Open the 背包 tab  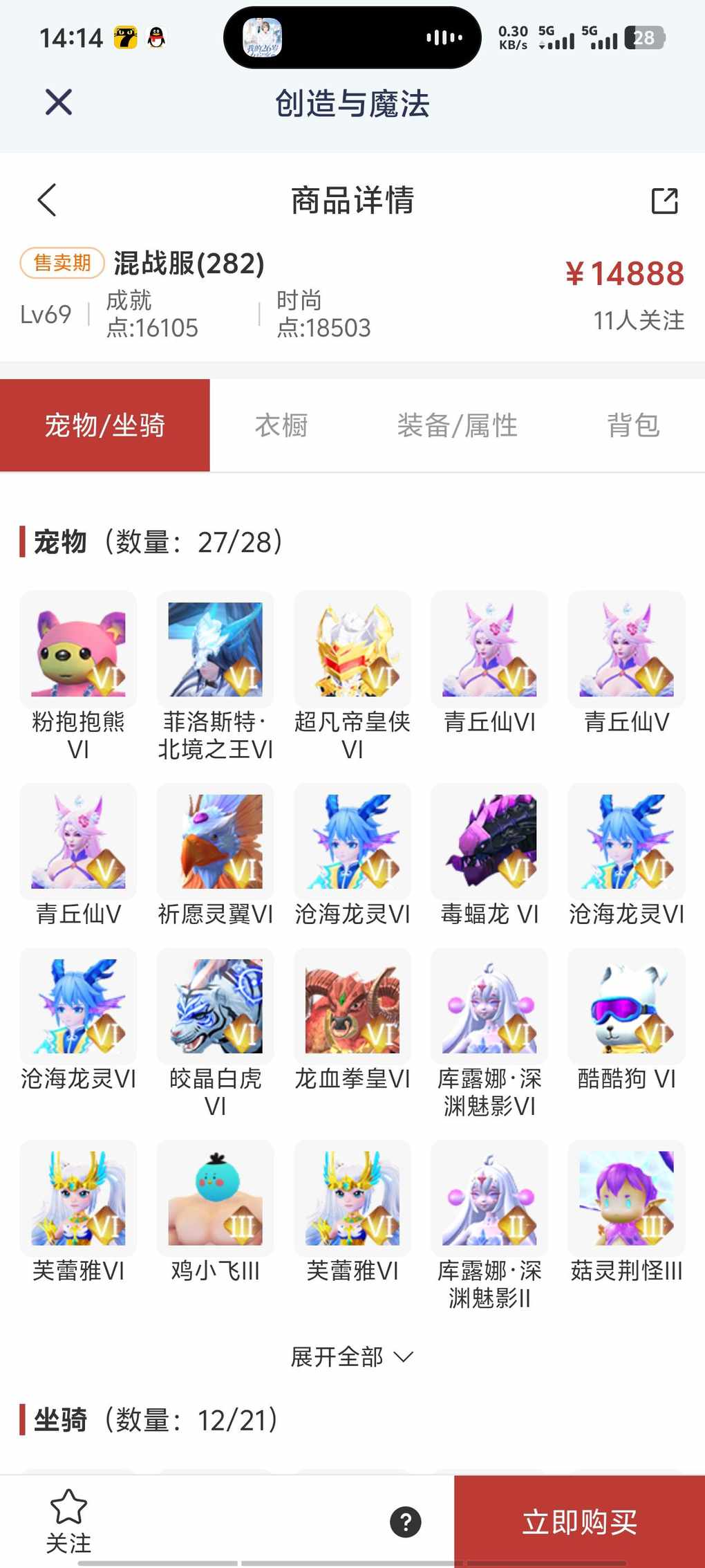tap(633, 425)
